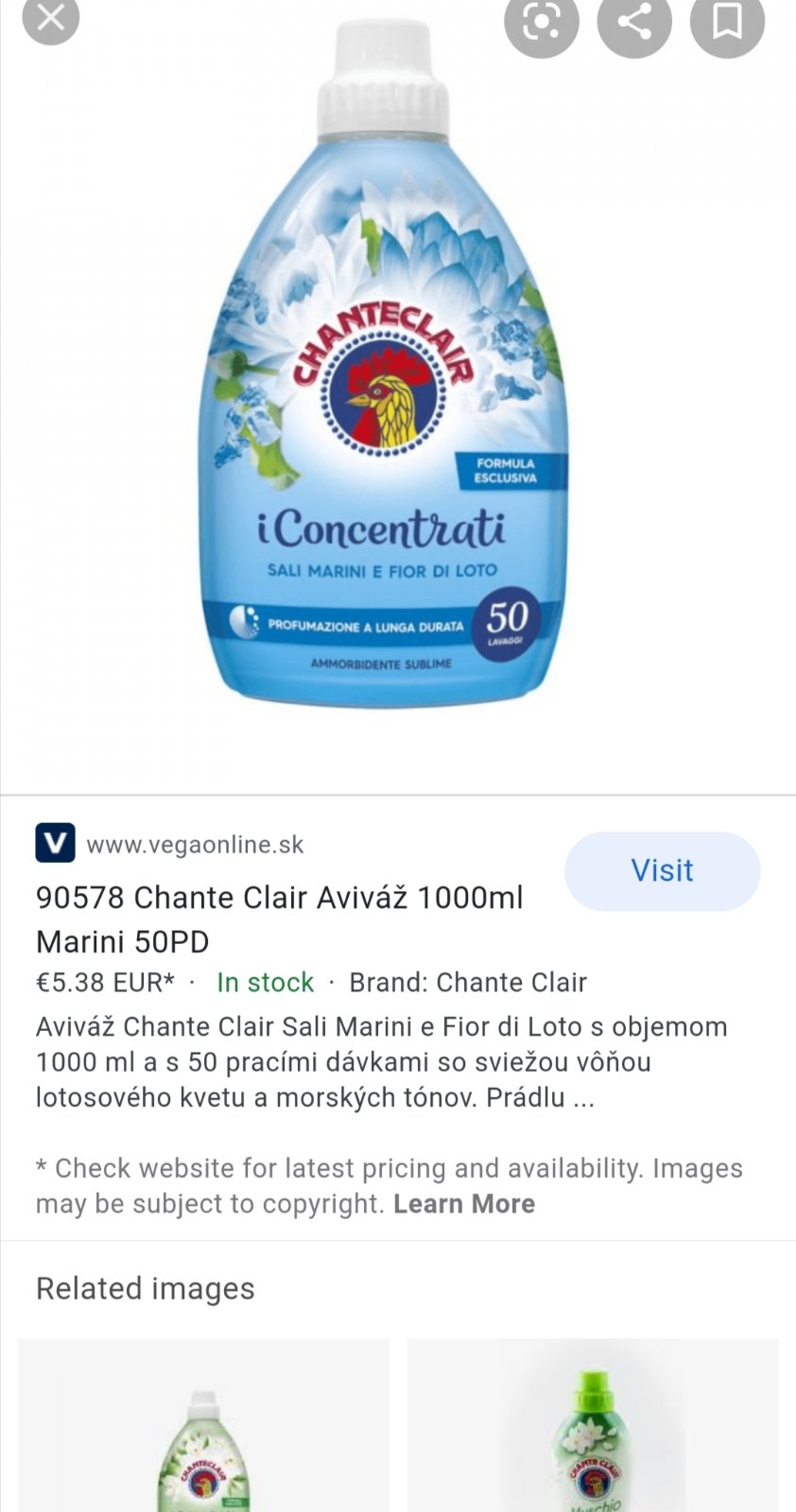Viewport: 796px width, 1512px height.
Task: Open related image of Muschio green bottle
Action: point(593,1427)
